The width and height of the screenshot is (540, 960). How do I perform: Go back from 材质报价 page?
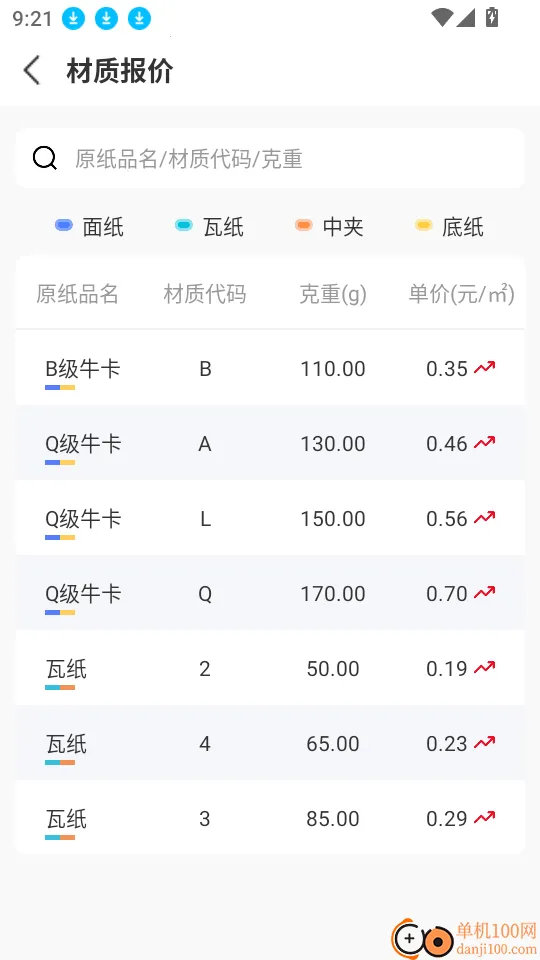(32, 70)
